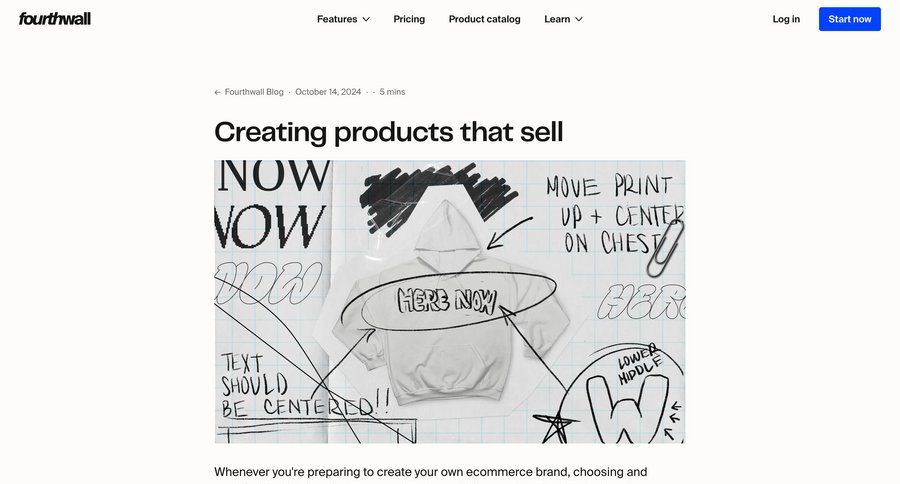Go to the Fourthwall home page logo
Image resolution: width=900 pixels, height=484 pixels.
(x=55, y=19)
